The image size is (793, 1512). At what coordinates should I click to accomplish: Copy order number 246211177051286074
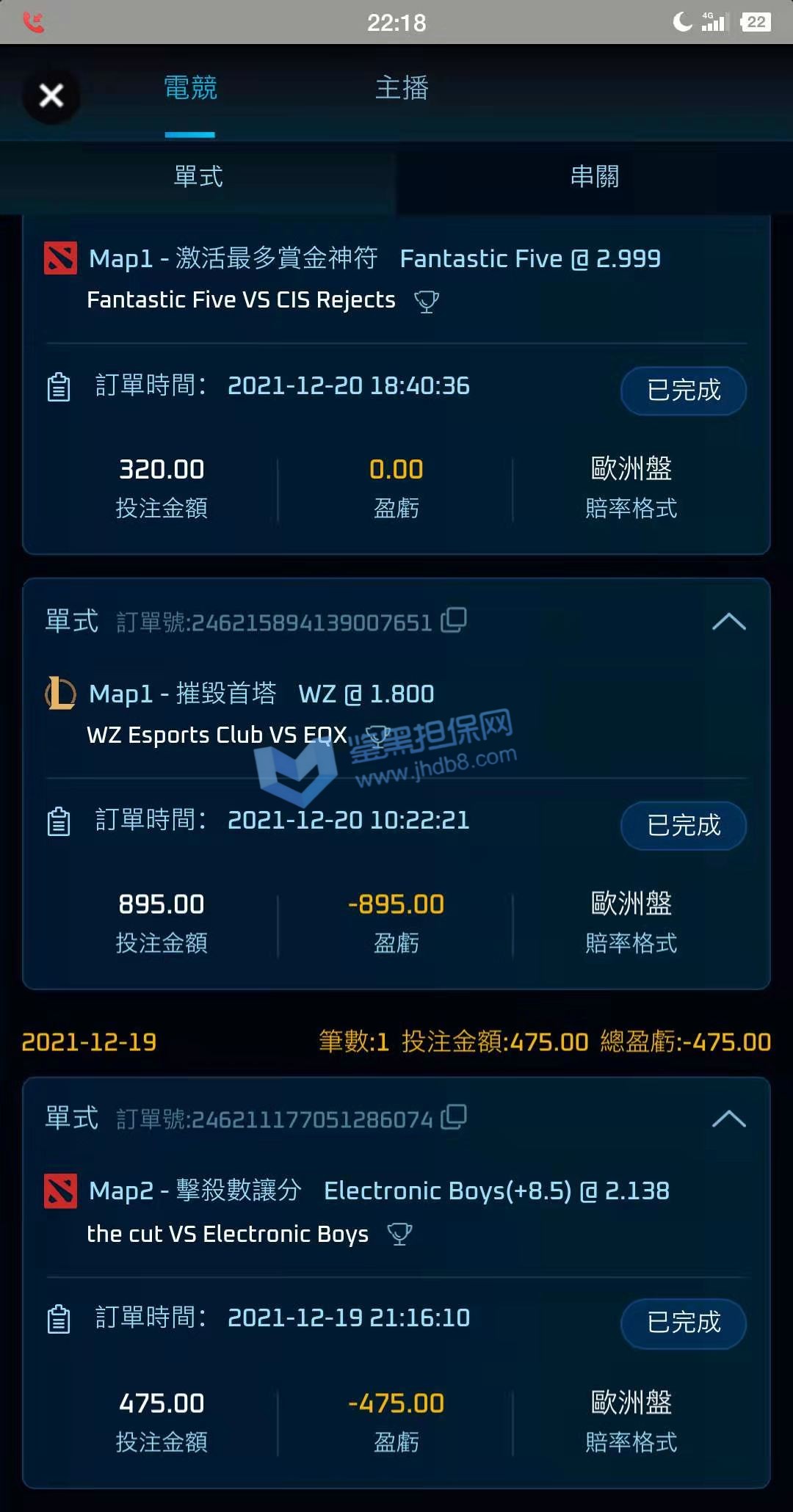click(454, 1117)
